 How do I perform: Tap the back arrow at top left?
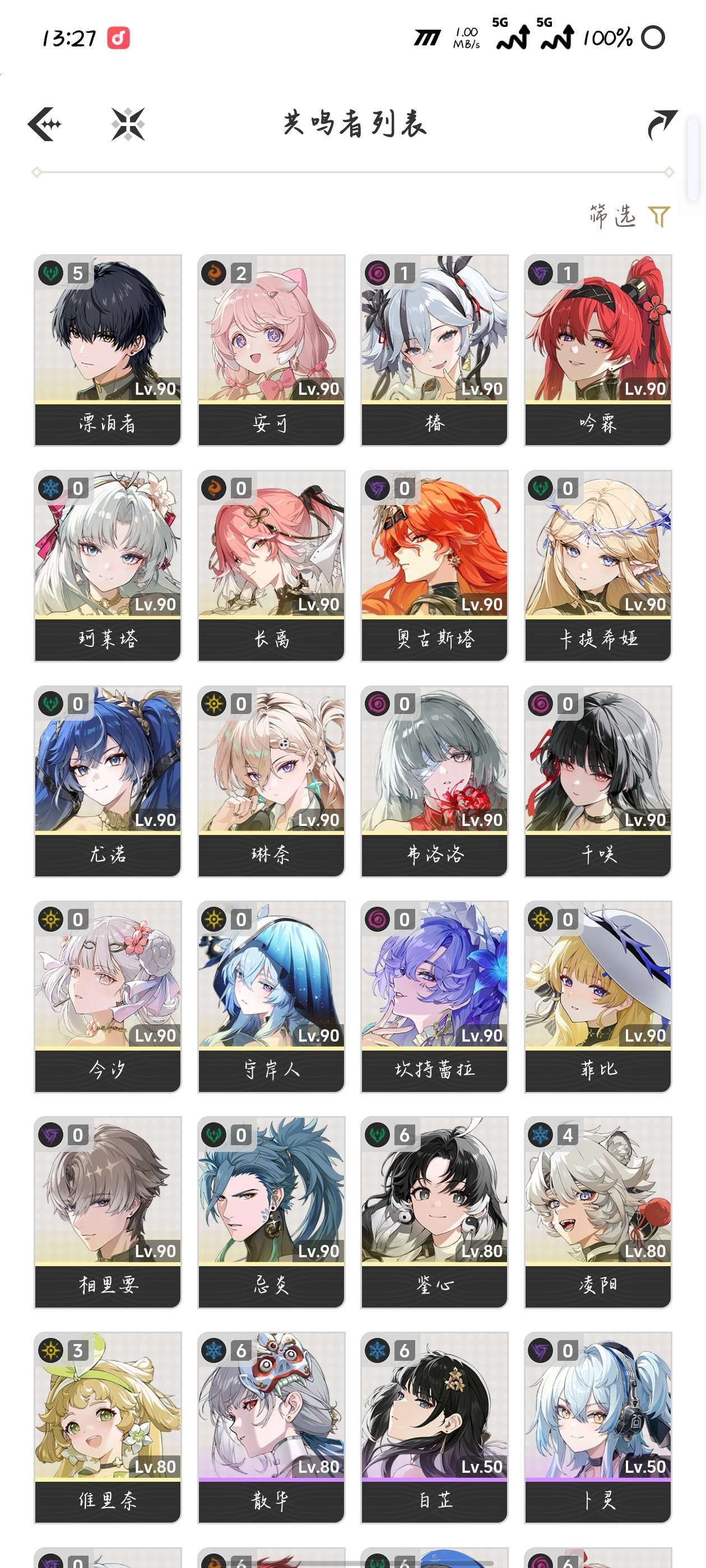pos(44,124)
